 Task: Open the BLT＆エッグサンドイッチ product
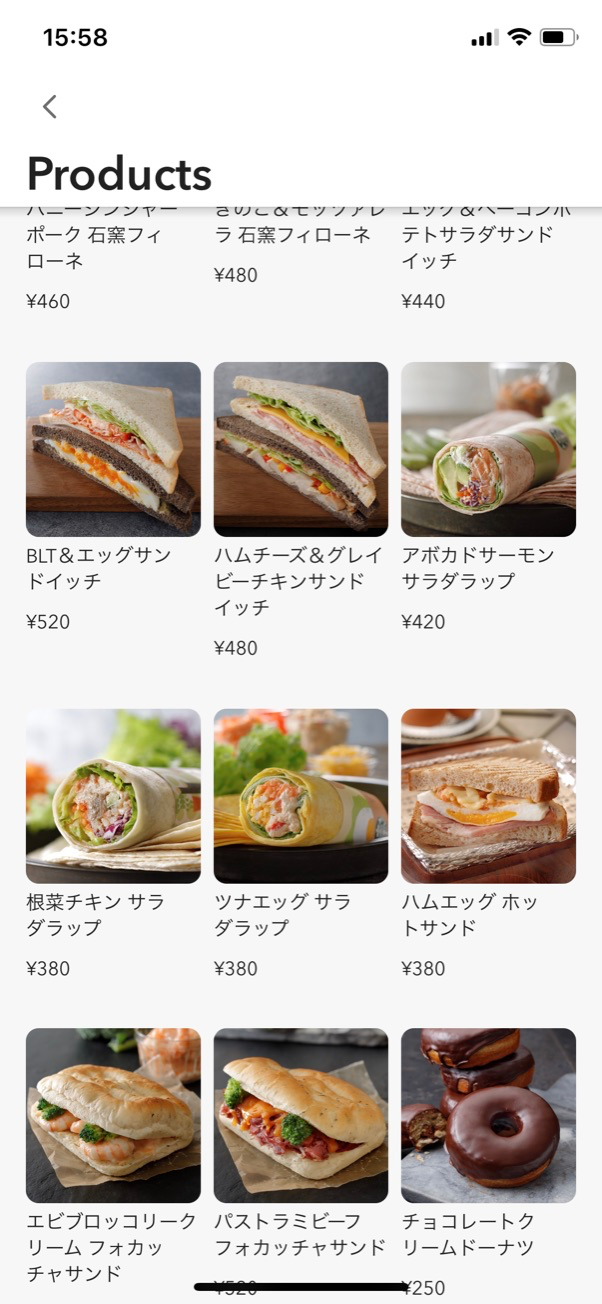(113, 450)
